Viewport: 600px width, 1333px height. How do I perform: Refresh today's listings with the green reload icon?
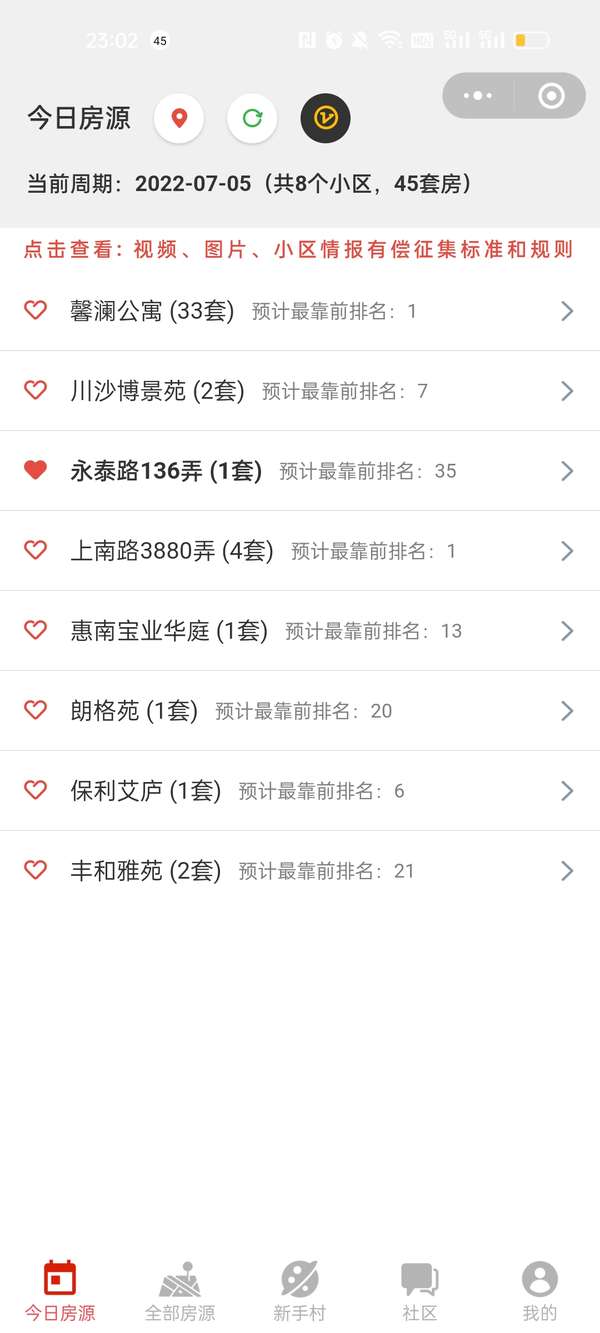(x=252, y=118)
